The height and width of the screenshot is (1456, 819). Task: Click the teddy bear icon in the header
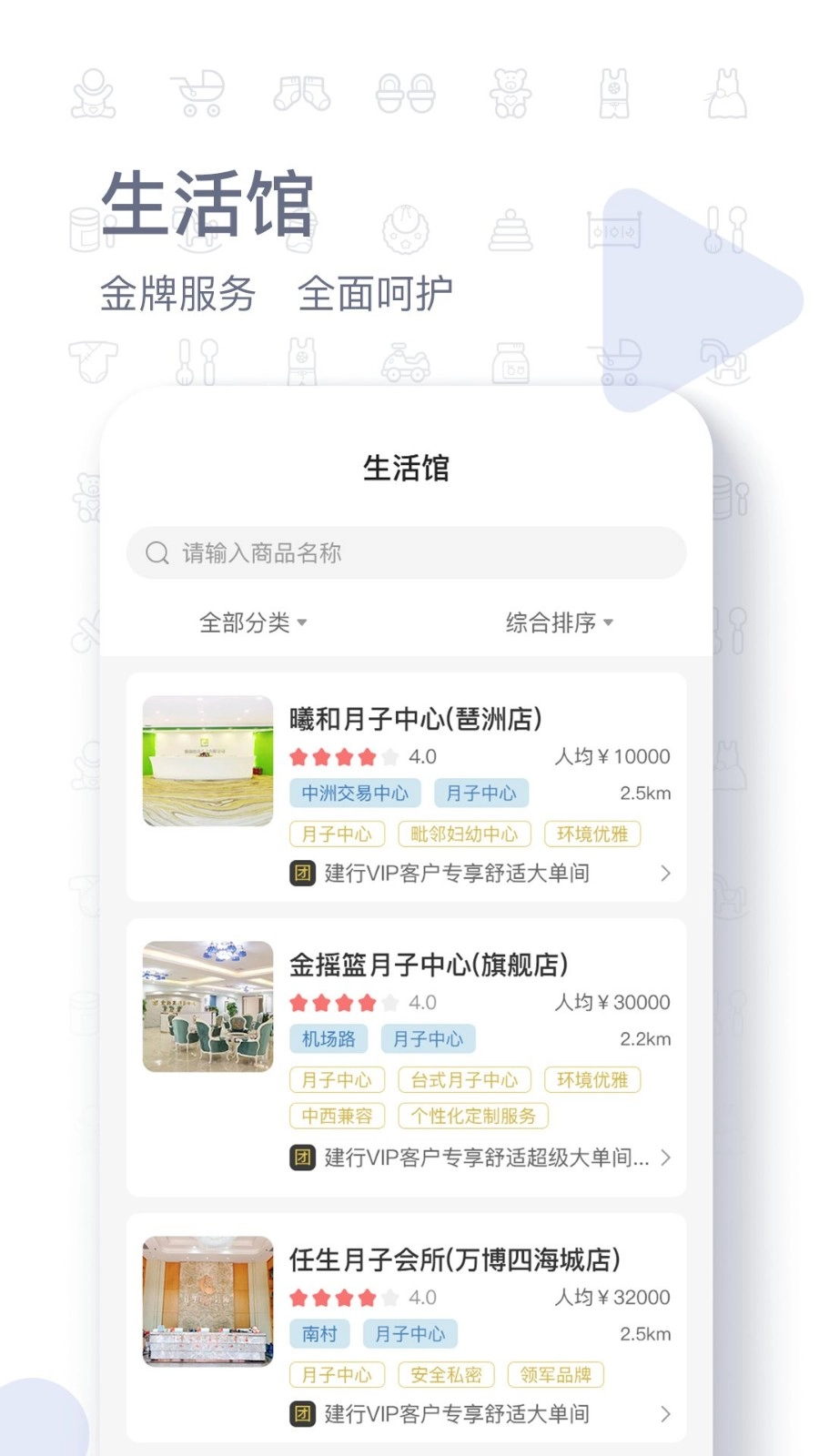coord(512,91)
